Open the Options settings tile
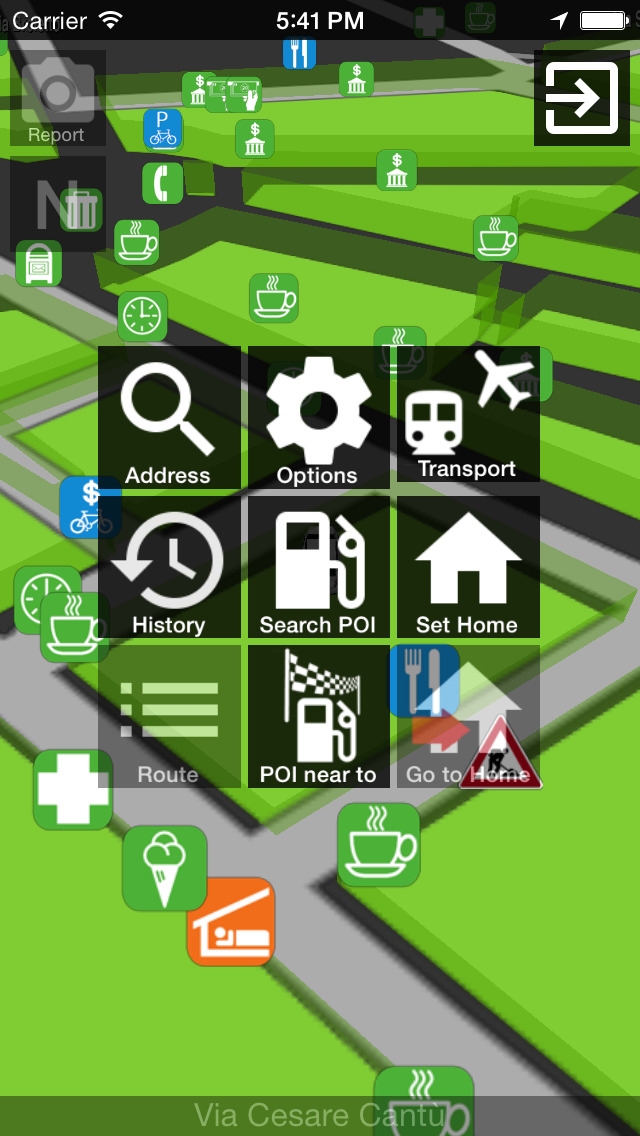 pos(318,417)
